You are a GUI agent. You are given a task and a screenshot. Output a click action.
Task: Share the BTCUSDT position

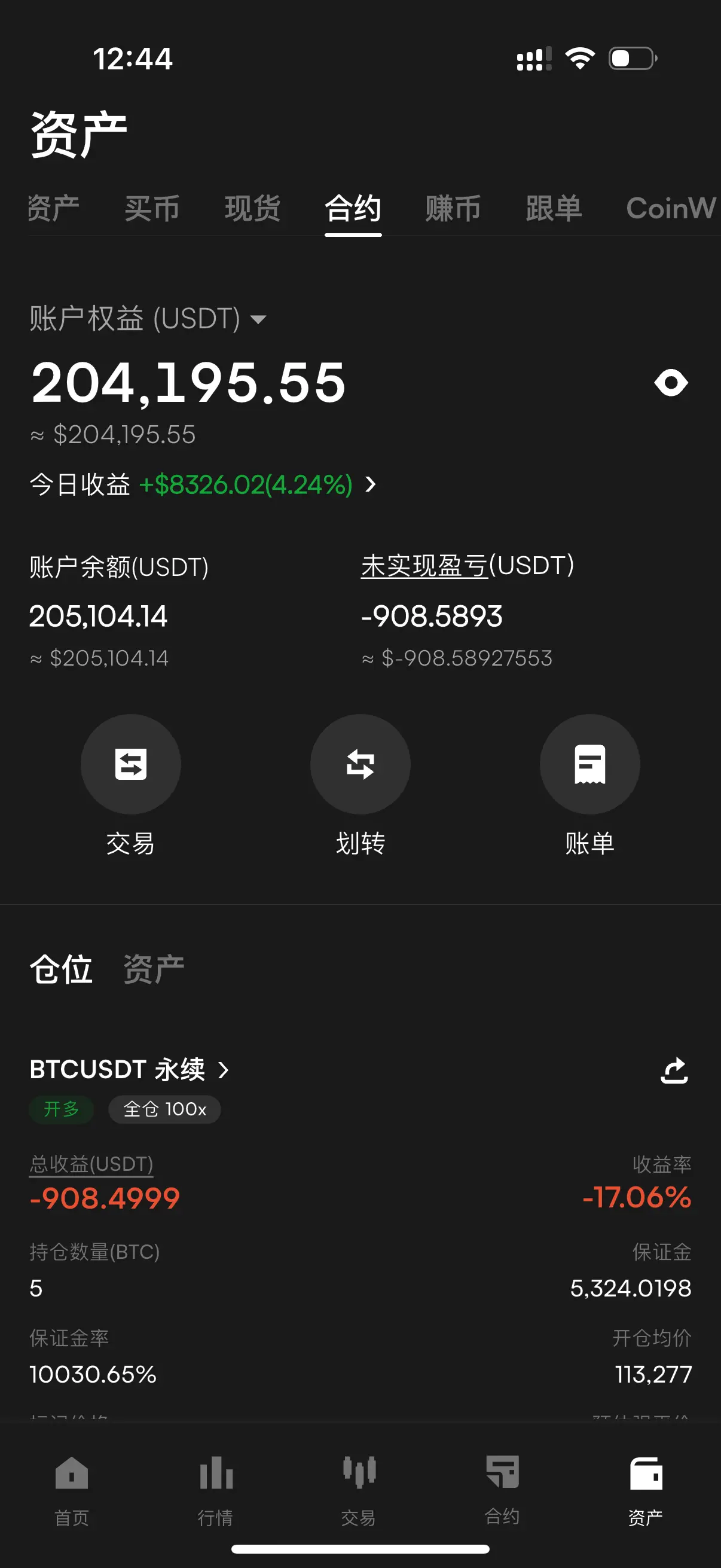[674, 1070]
